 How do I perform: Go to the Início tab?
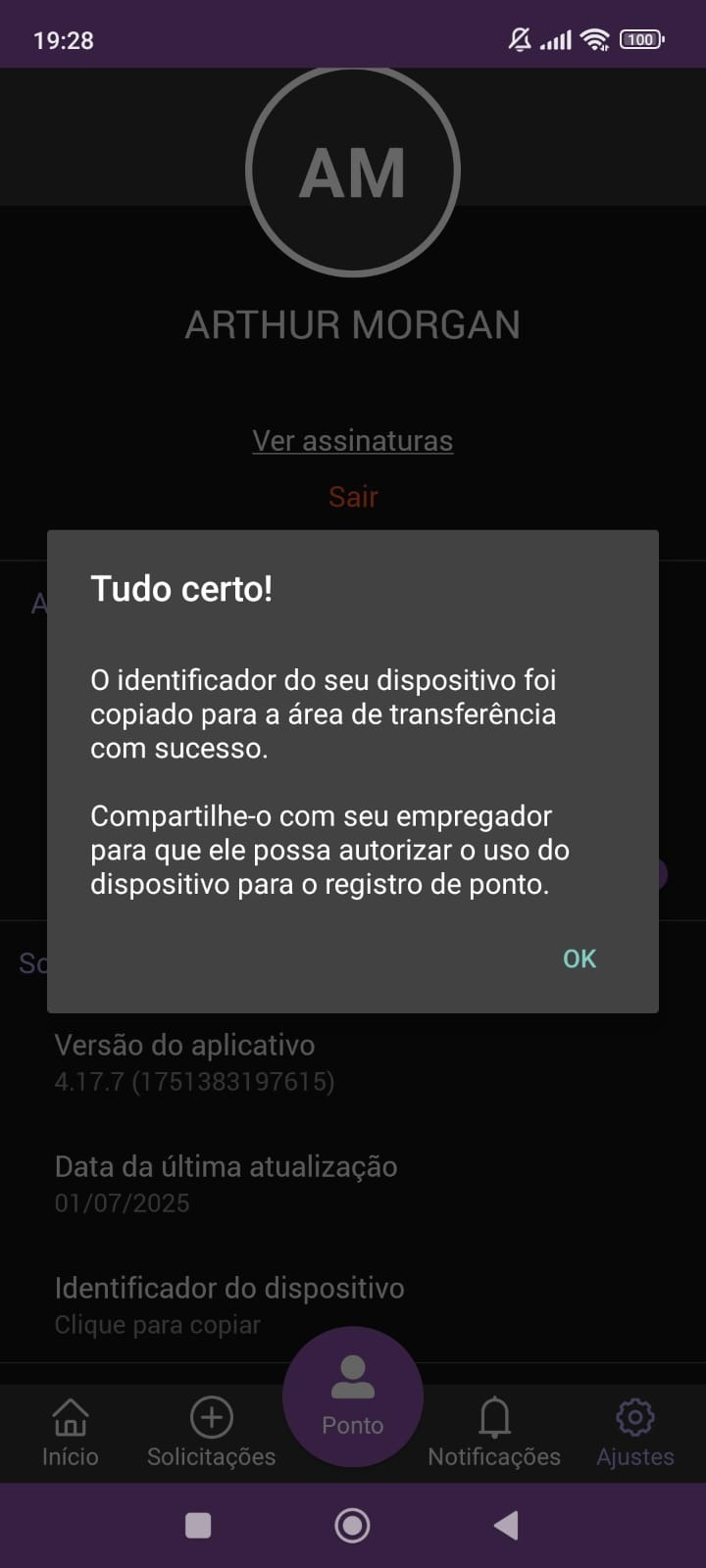click(70, 1433)
